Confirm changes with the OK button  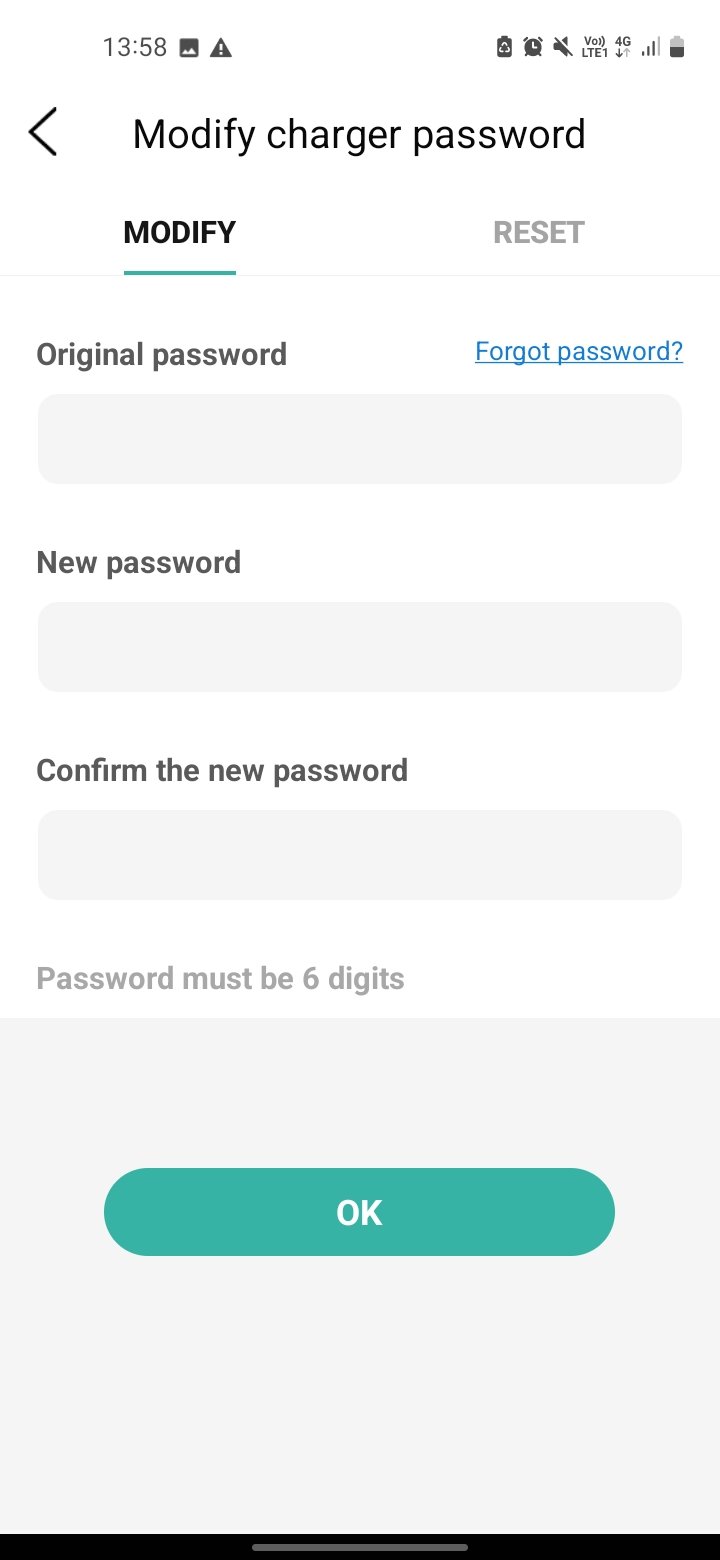tap(359, 1212)
